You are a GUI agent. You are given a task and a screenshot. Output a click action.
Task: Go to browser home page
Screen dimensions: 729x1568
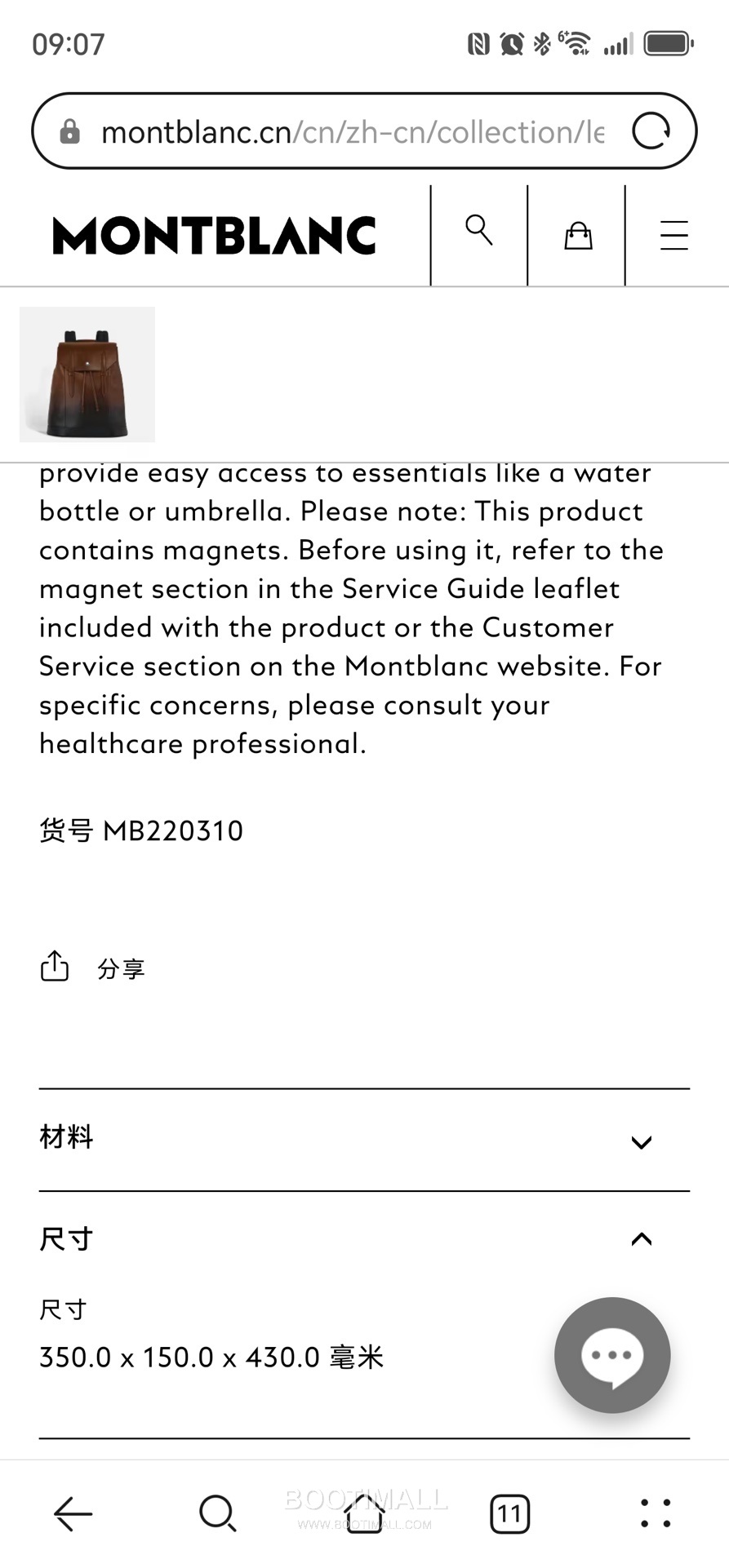[364, 1515]
